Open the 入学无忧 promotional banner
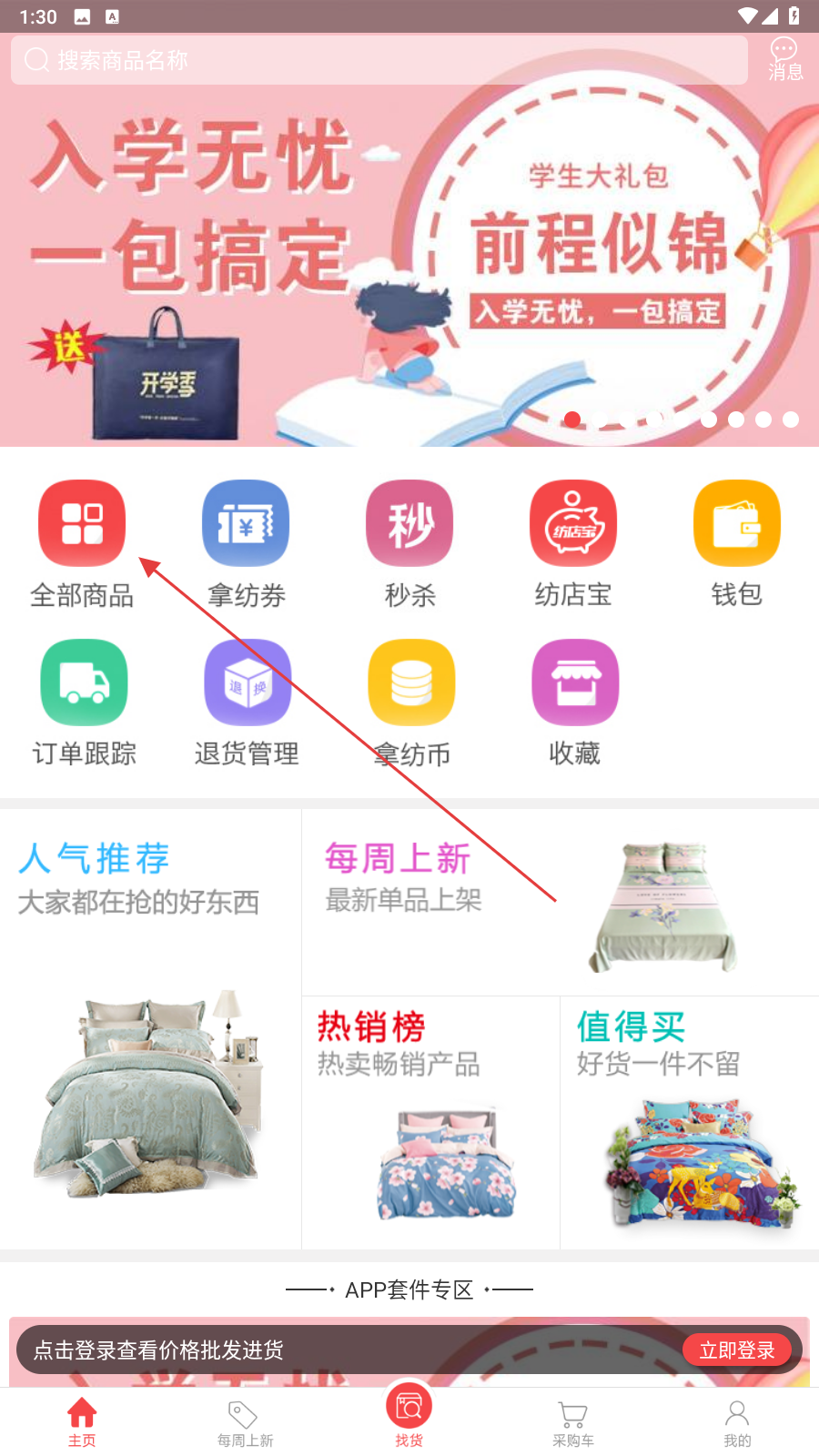 pos(409,264)
